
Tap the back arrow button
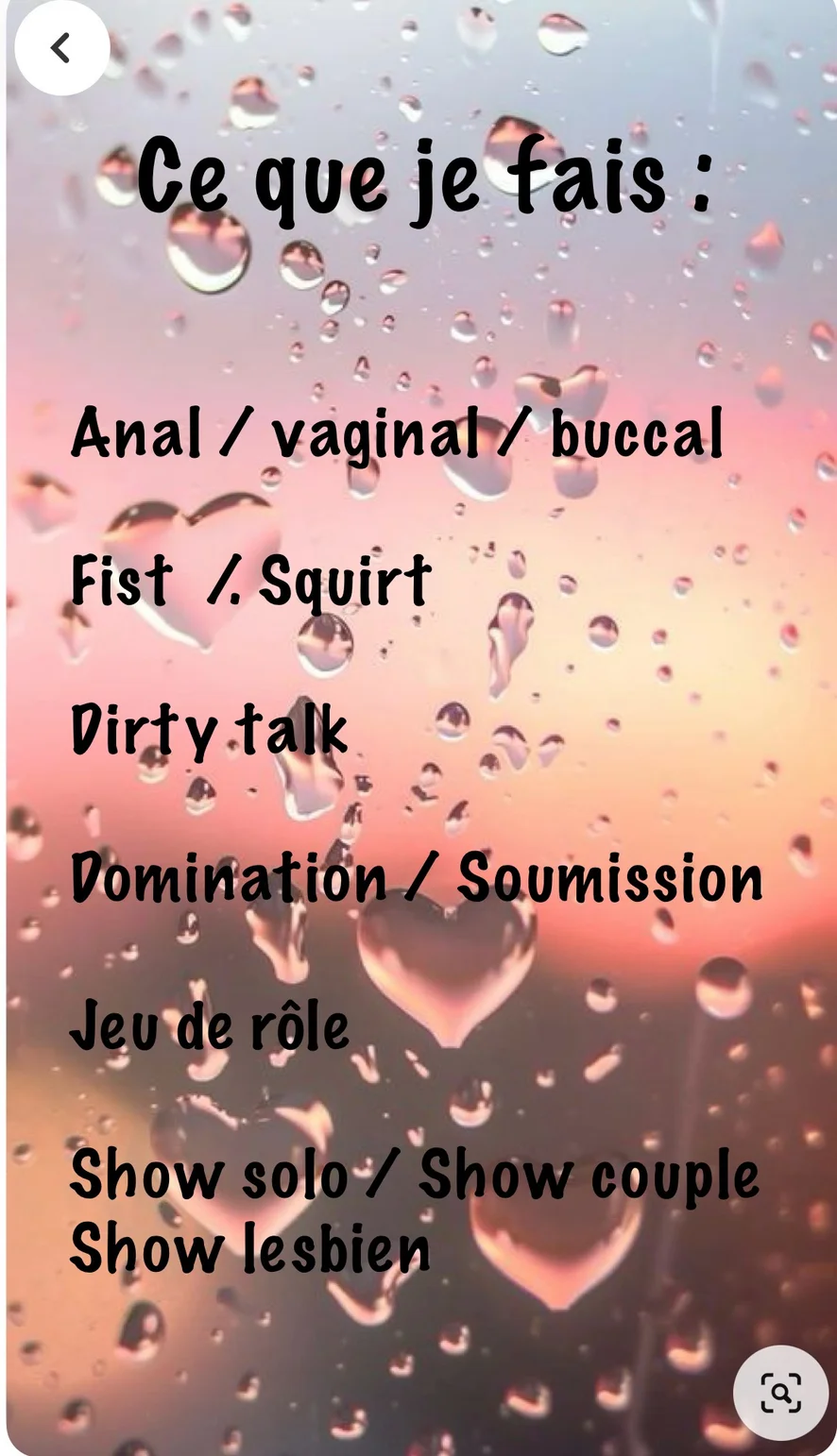click(61, 47)
